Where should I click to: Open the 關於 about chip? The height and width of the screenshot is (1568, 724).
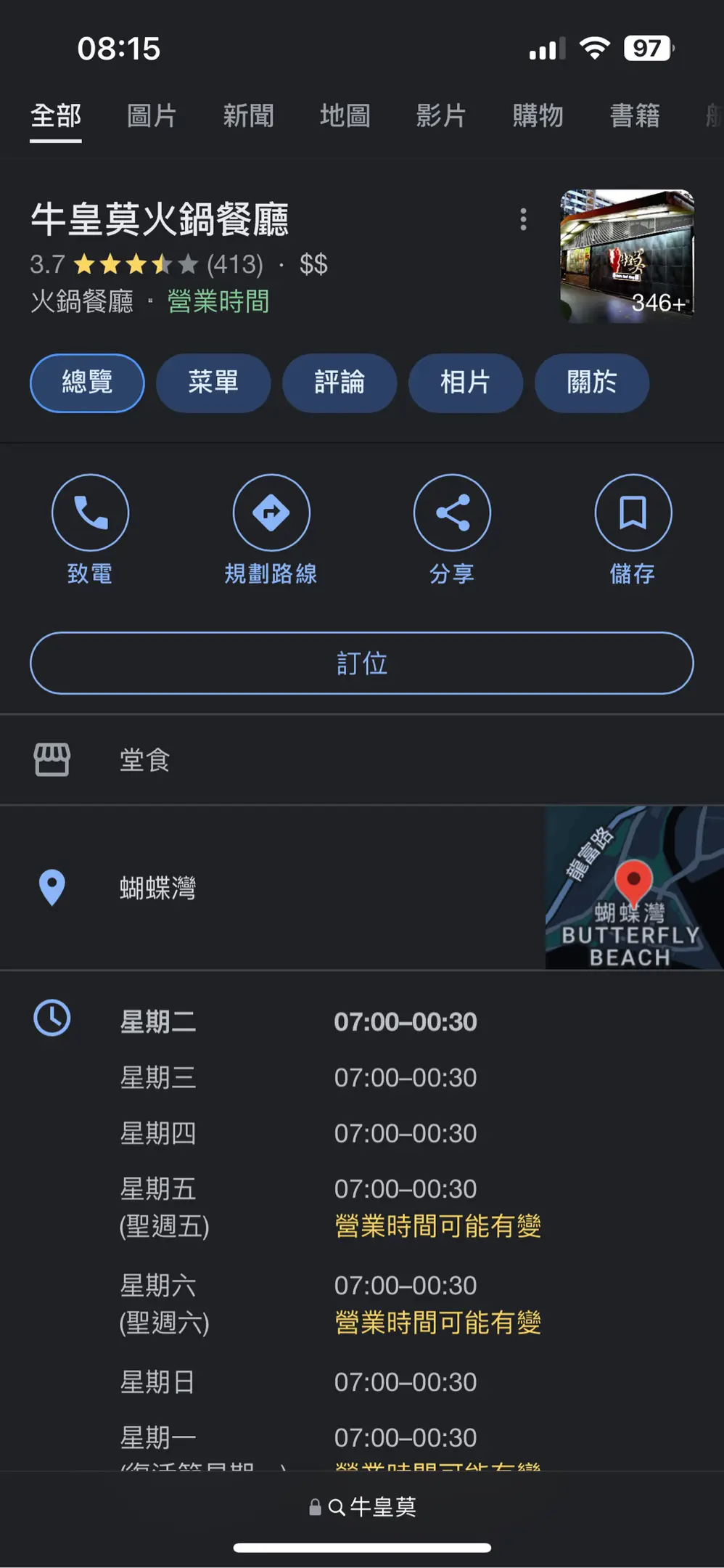click(x=592, y=383)
